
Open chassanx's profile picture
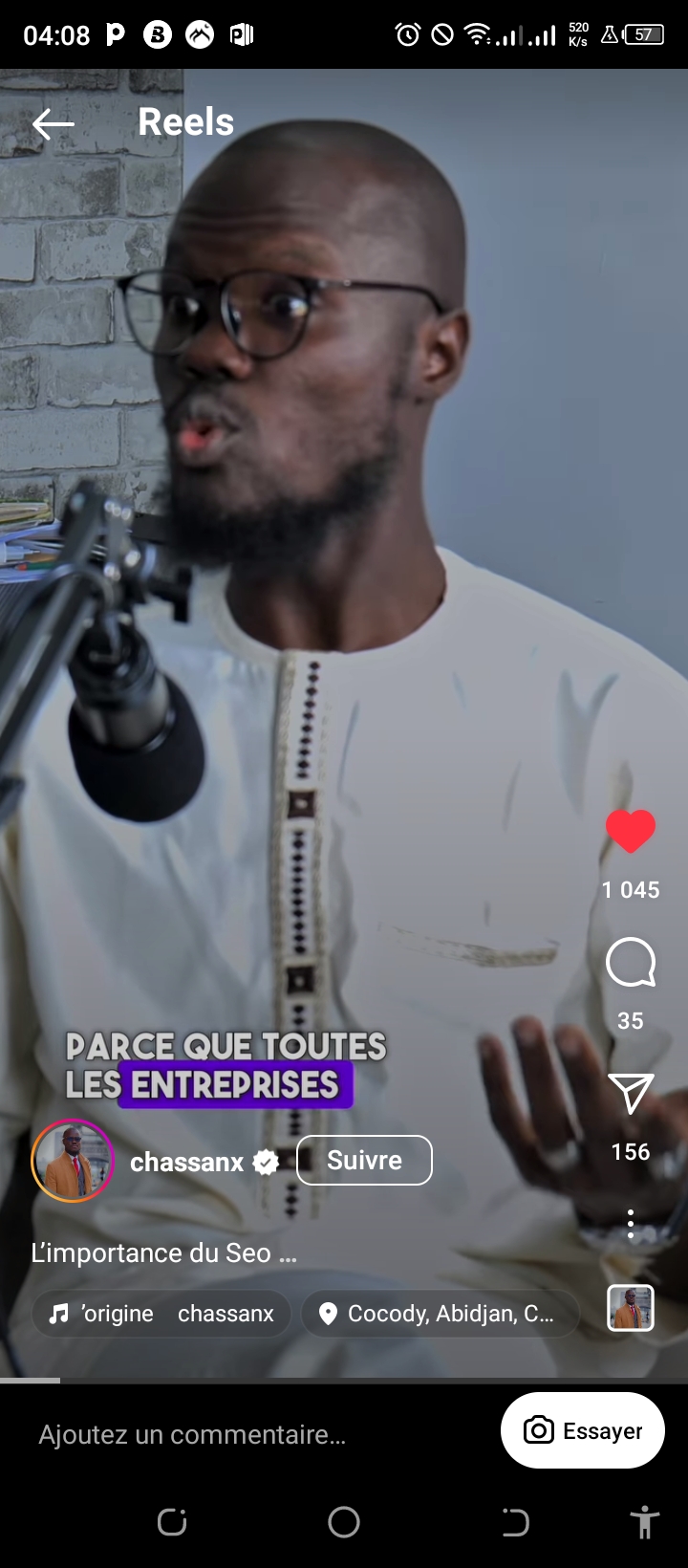pyautogui.click(x=73, y=1161)
